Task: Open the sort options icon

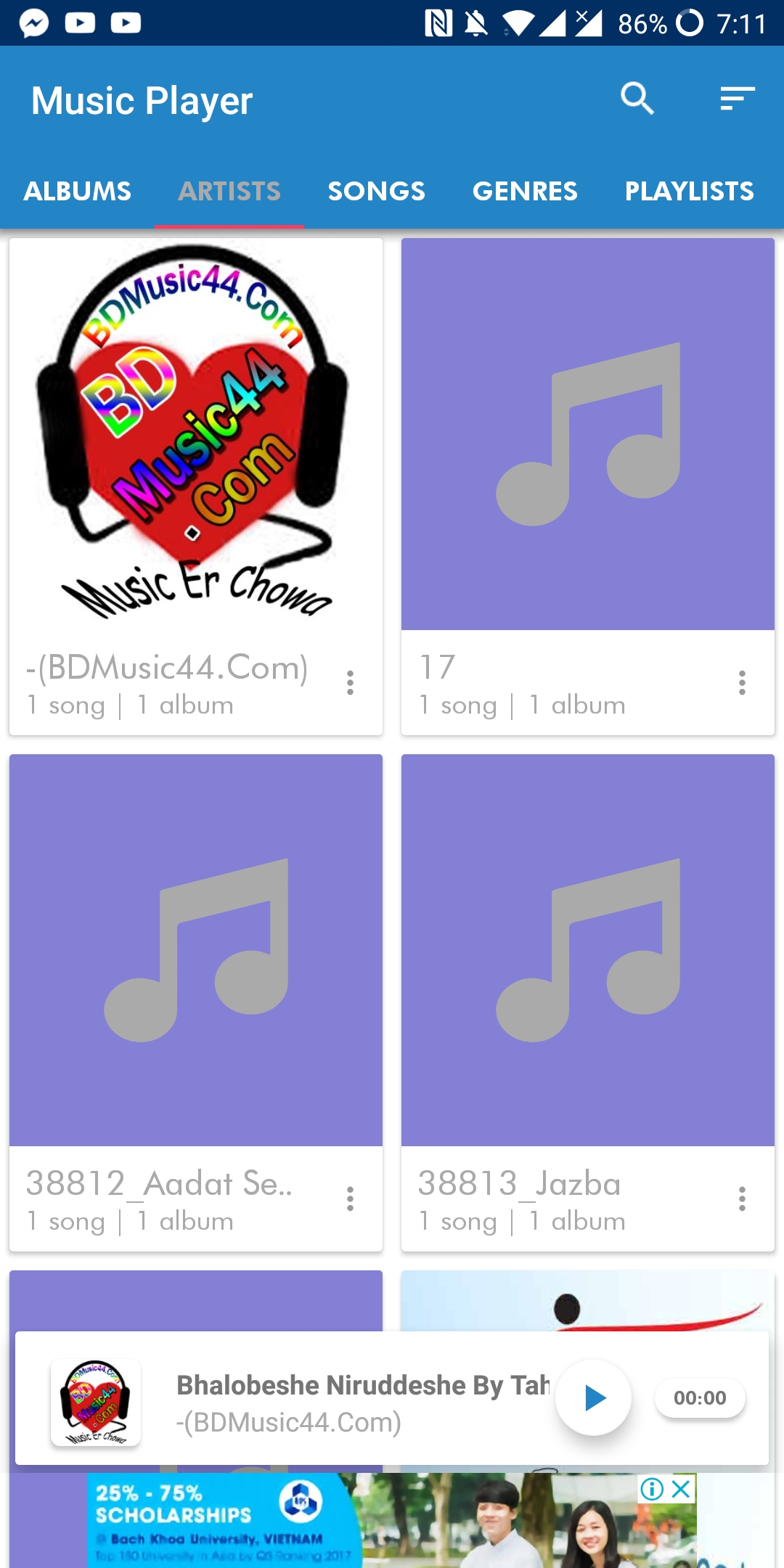Action: point(738,99)
